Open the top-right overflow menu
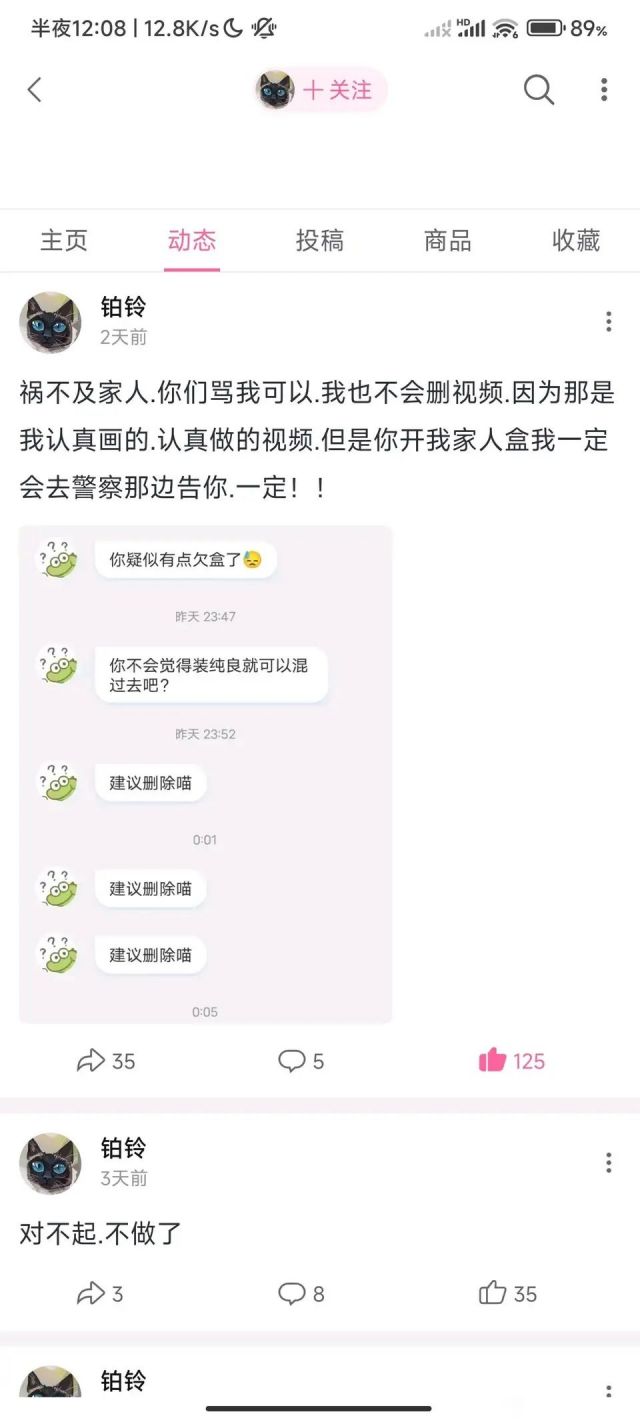This screenshot has height=1422, width=640. click(x=604, y=90)
